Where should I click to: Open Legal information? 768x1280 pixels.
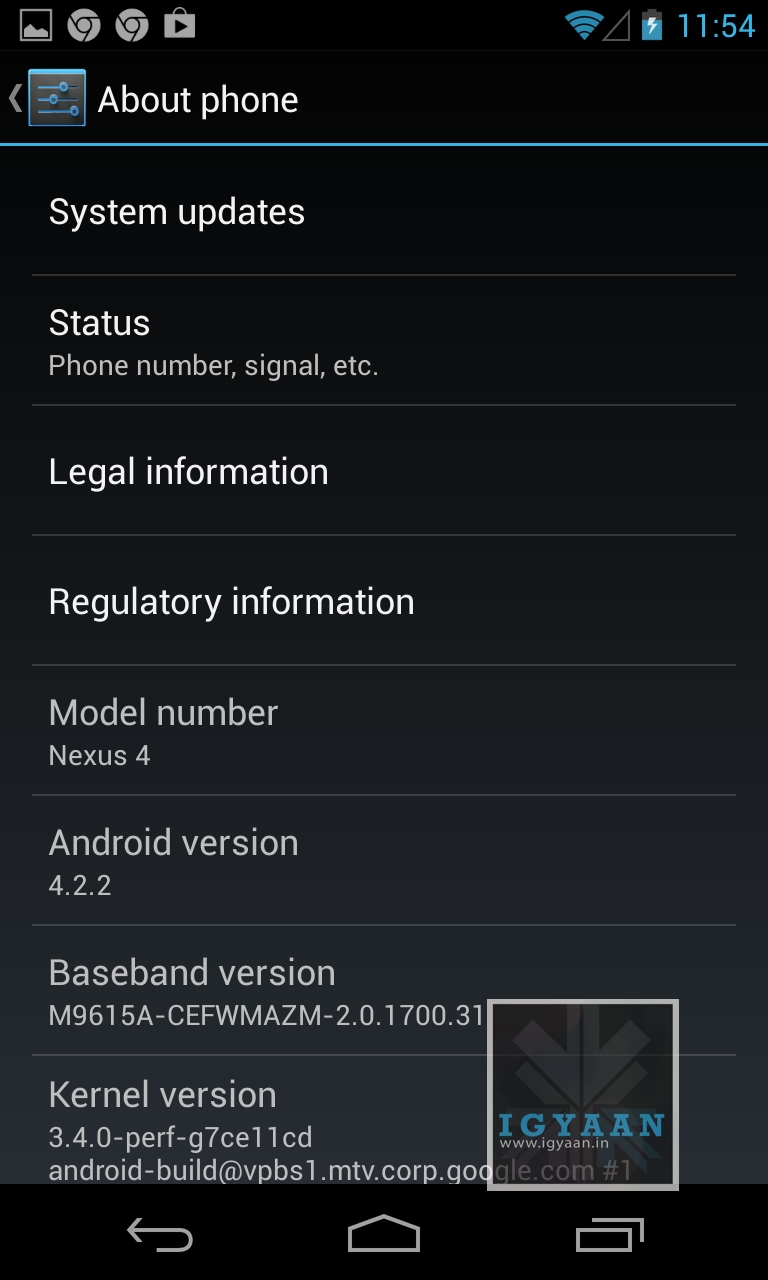(383, 472)
